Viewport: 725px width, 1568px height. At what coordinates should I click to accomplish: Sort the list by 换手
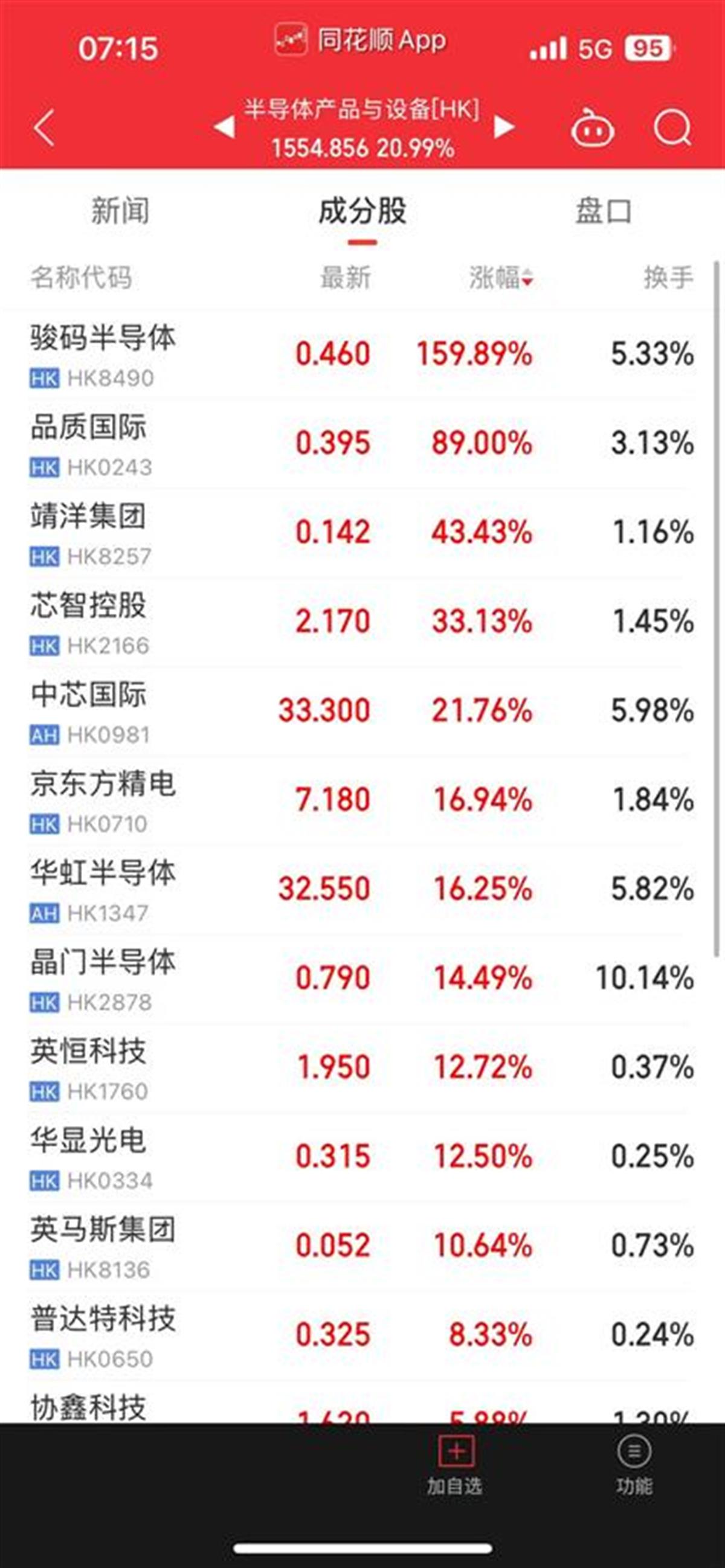(668, 278)
